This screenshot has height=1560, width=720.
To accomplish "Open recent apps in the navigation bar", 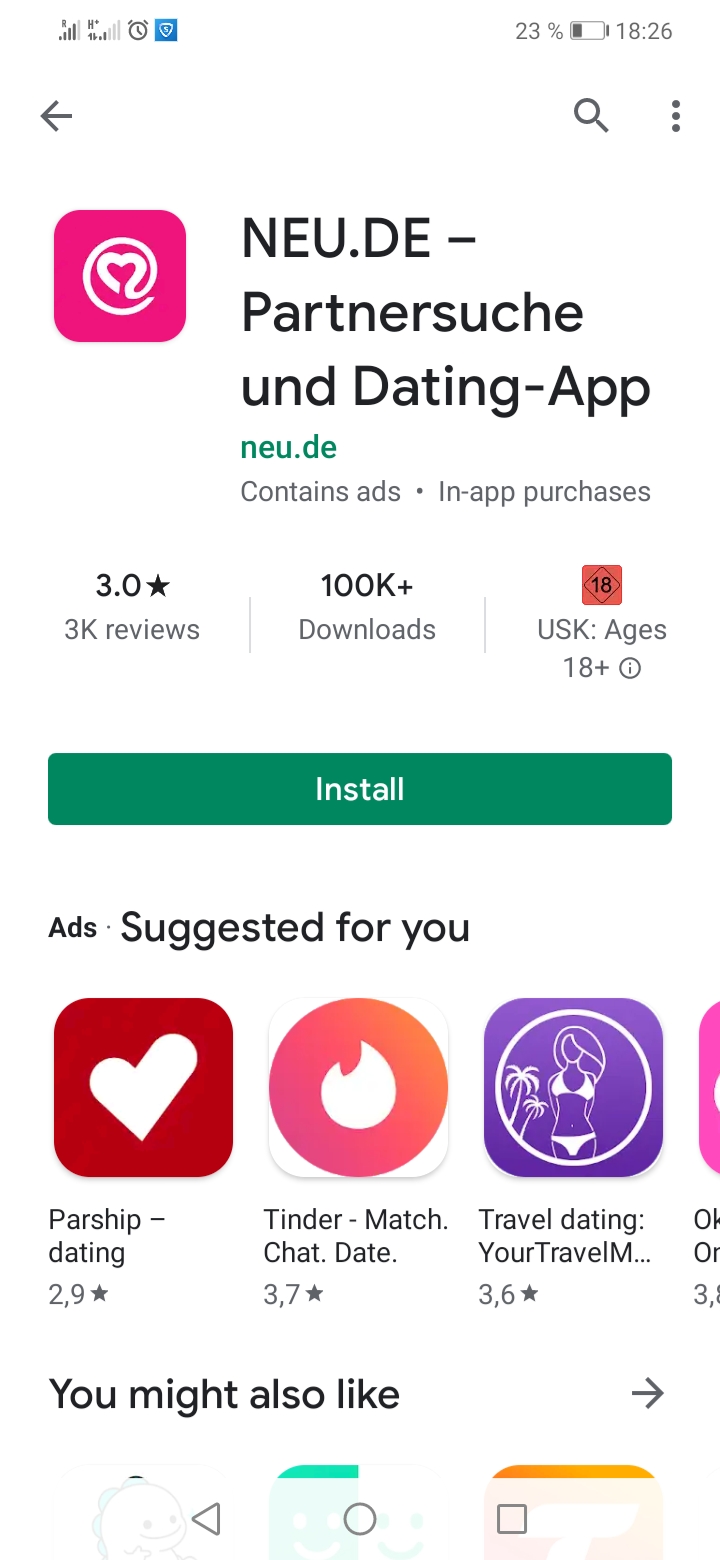I will point(512,1520).
